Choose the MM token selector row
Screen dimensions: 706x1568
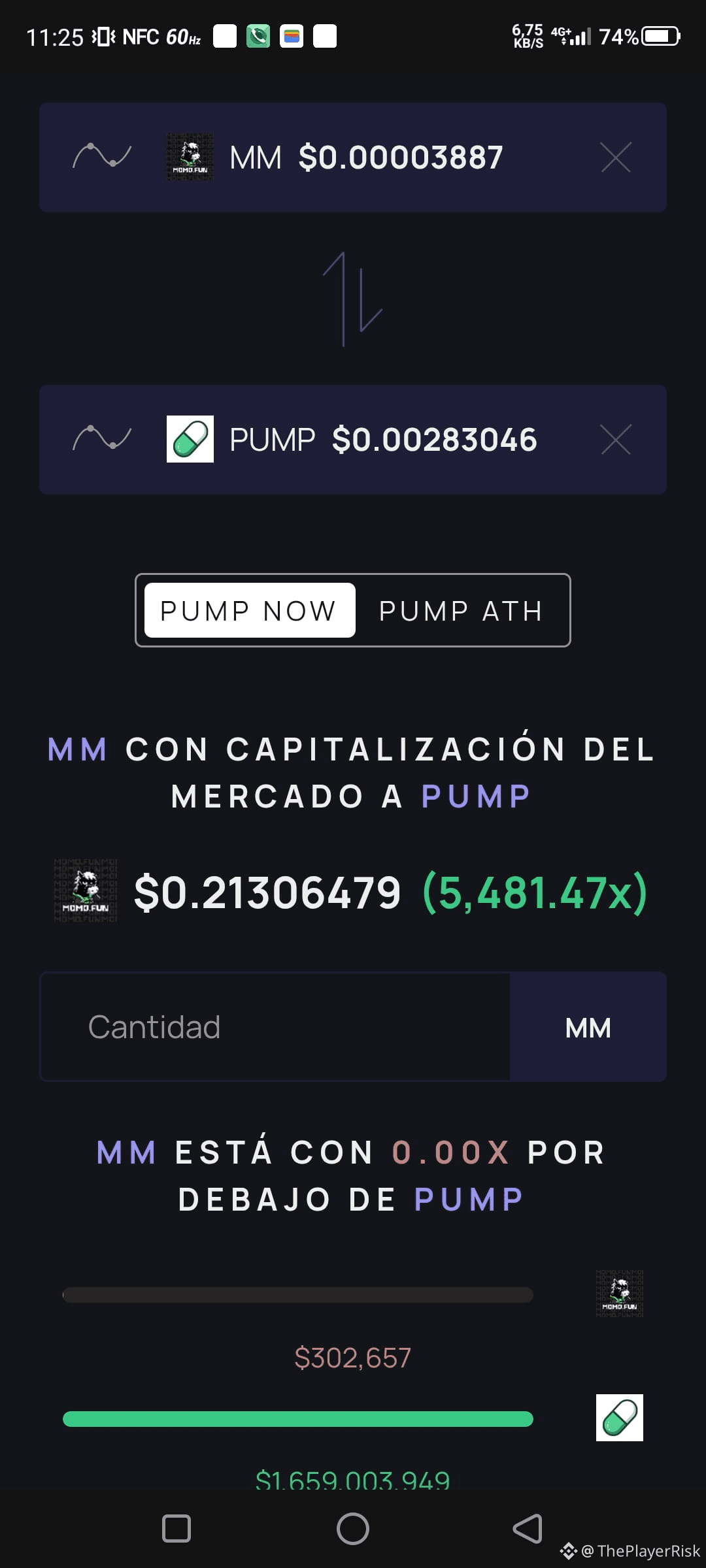coord(366,157)
